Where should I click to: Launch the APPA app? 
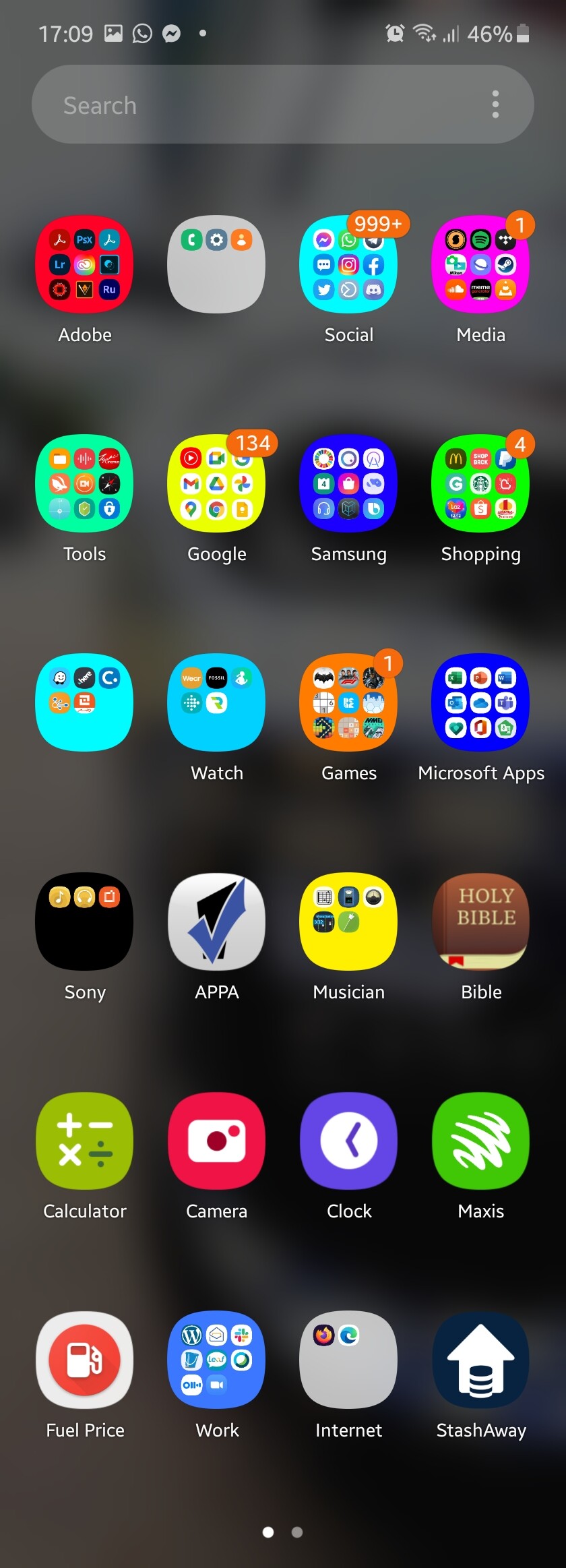tap(216, 922)
